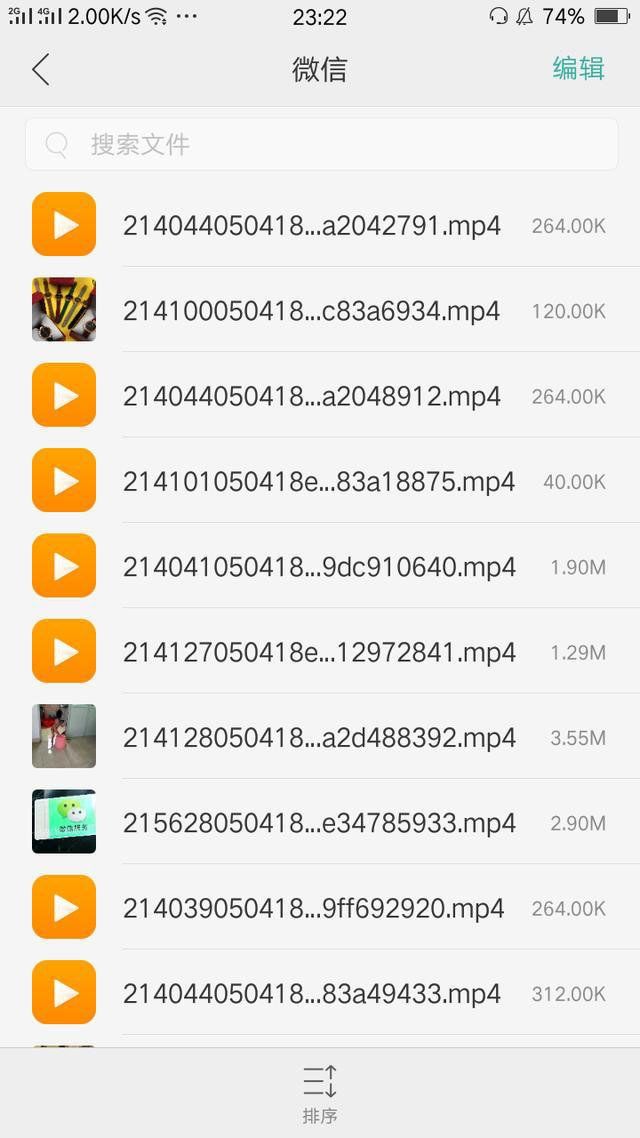Open video file ending a2048912.mp4

click(311, 396)
